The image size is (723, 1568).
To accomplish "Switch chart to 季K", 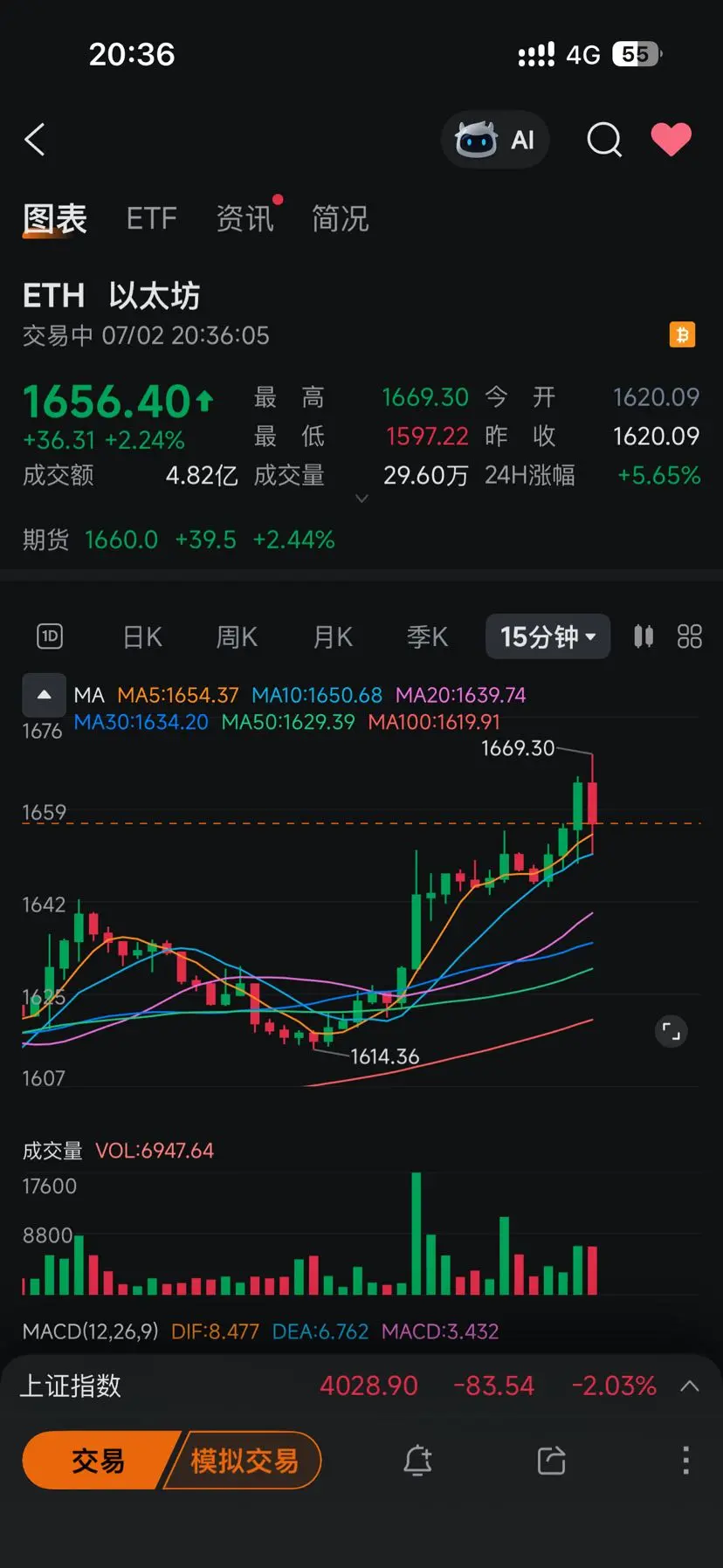I will 427,637.
